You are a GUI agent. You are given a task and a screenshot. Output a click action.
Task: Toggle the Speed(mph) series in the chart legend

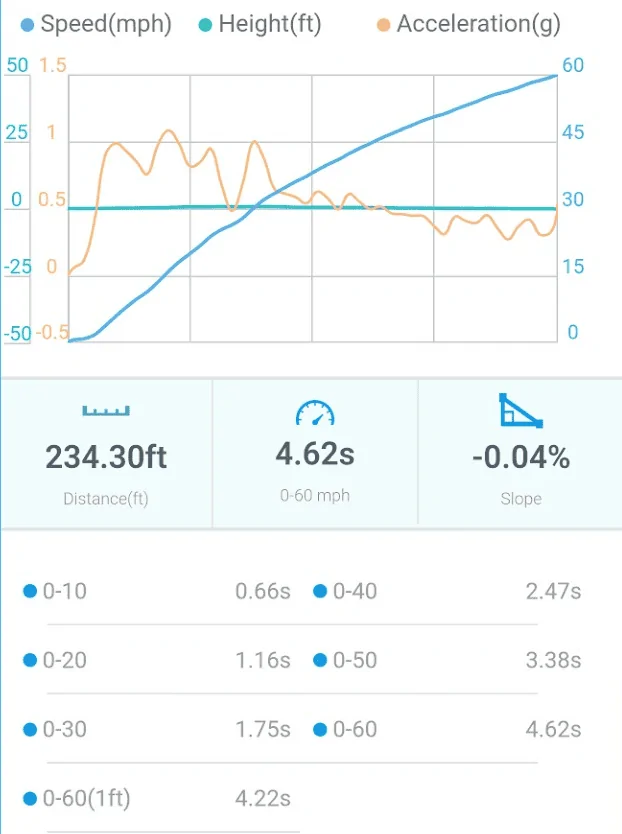point(96,25)
